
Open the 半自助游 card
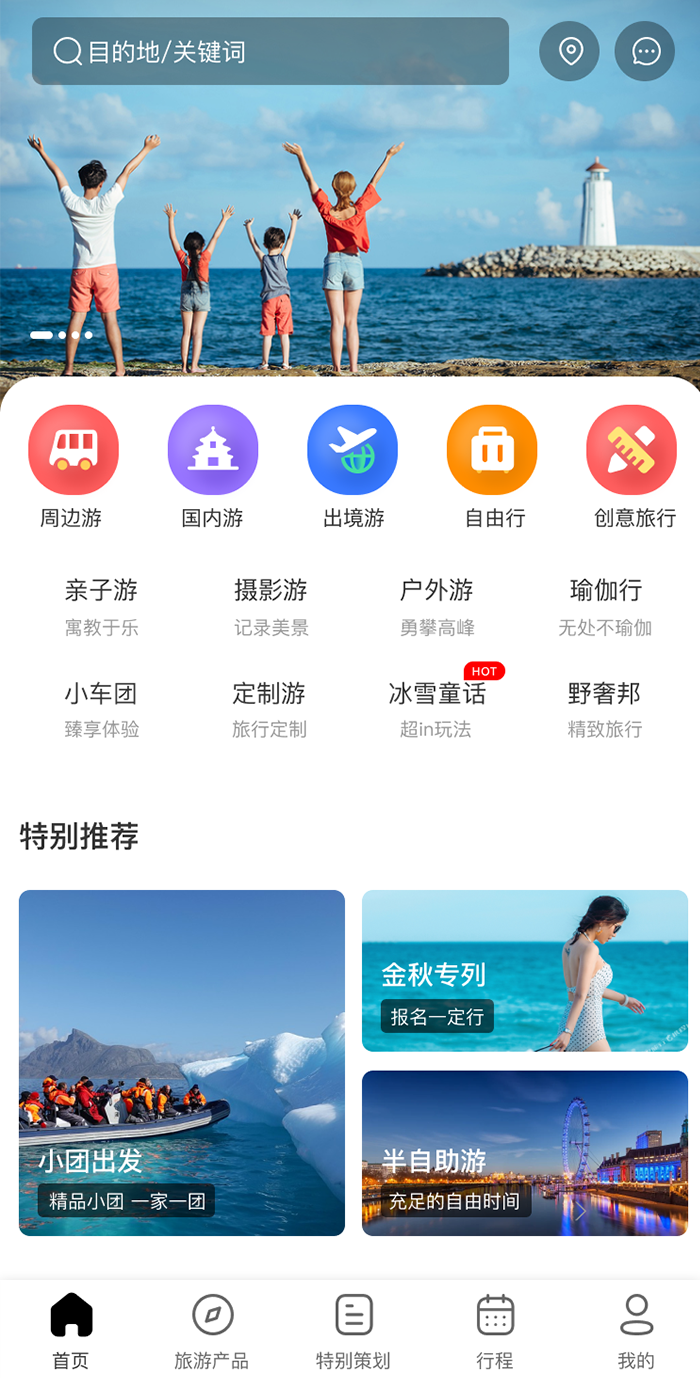[524, 1153]
